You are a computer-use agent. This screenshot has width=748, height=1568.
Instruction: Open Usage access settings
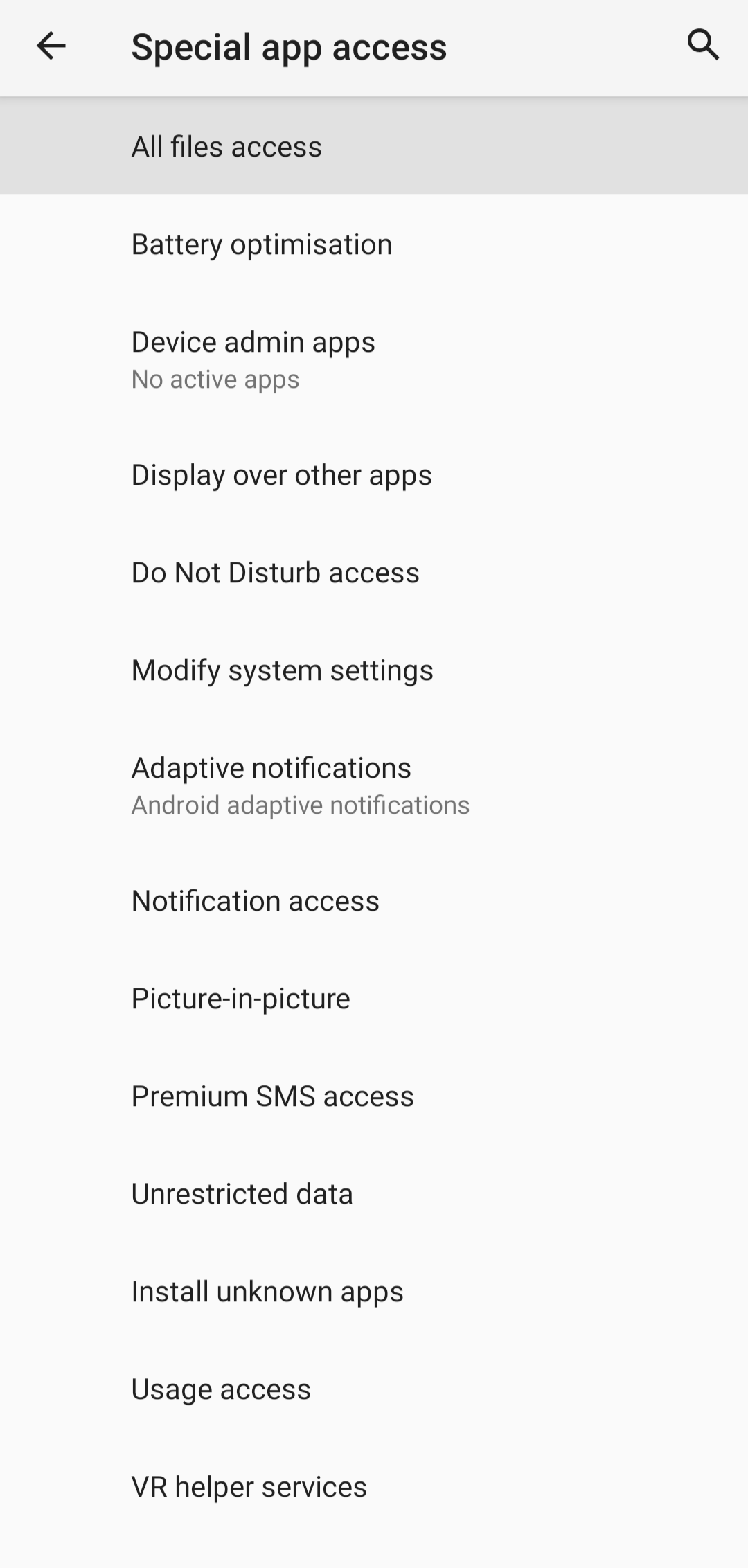[221, 1388]
